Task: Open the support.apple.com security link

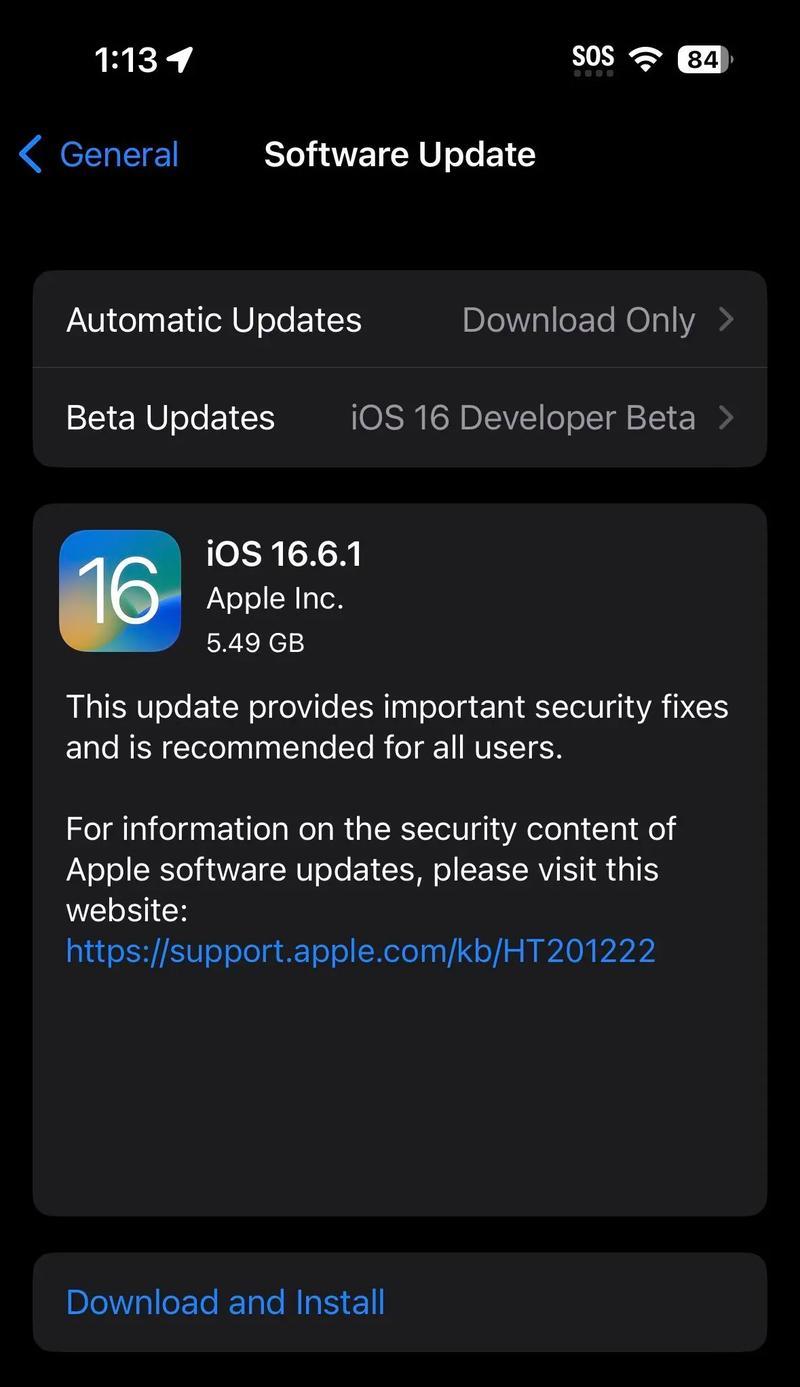Action: (360, 950)
